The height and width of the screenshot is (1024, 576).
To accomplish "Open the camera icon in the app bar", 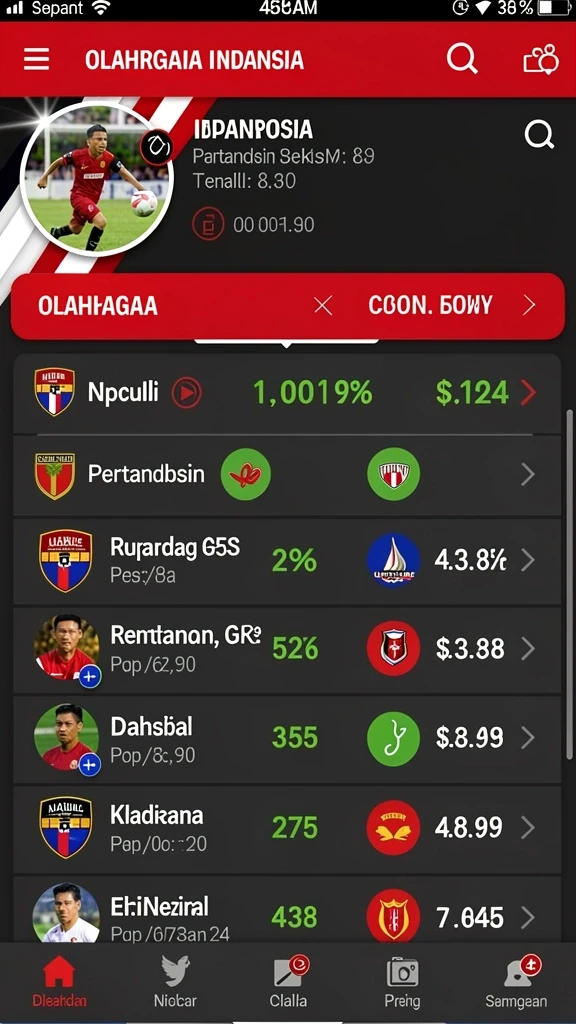I will (541, 59).
